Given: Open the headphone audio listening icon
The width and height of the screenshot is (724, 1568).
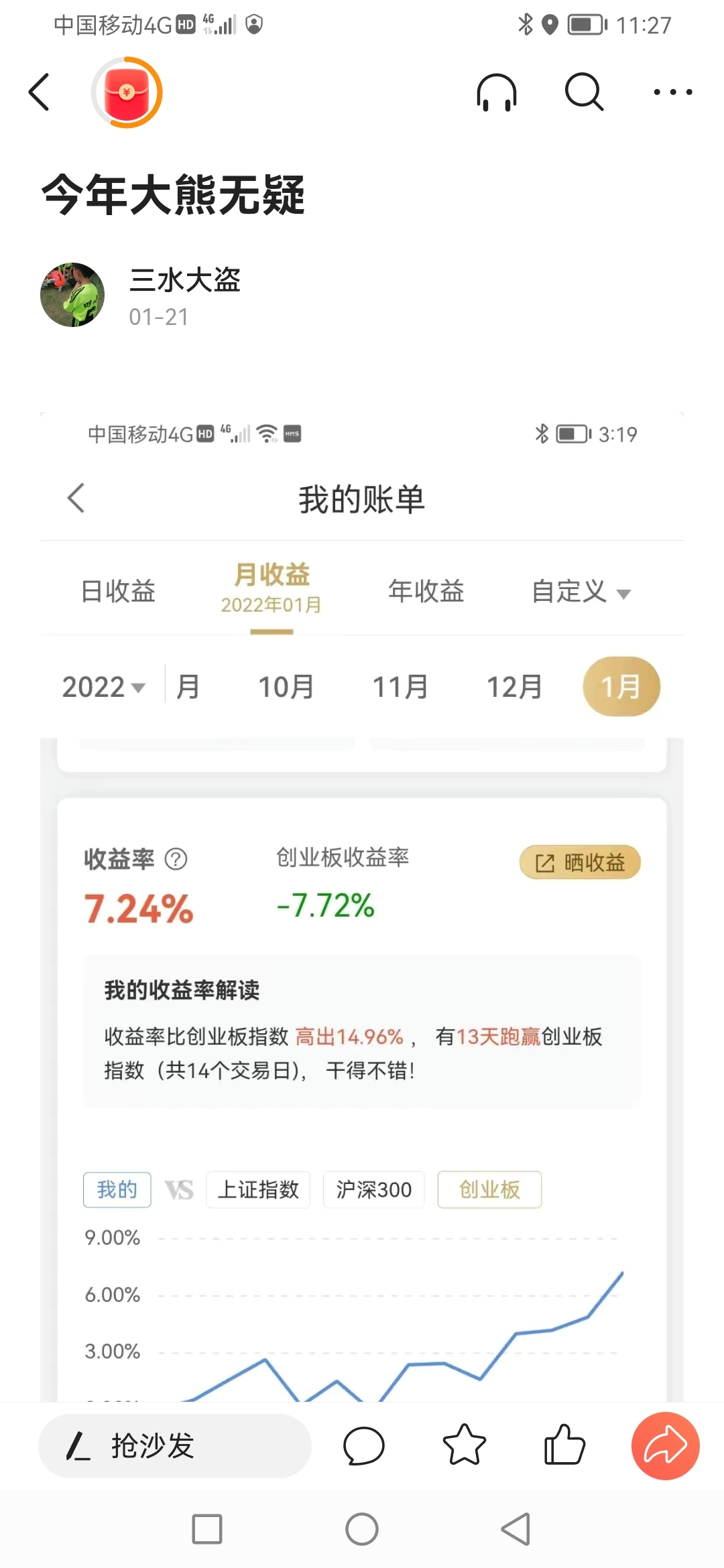Looking at the screenshot, I should [497, 92].
